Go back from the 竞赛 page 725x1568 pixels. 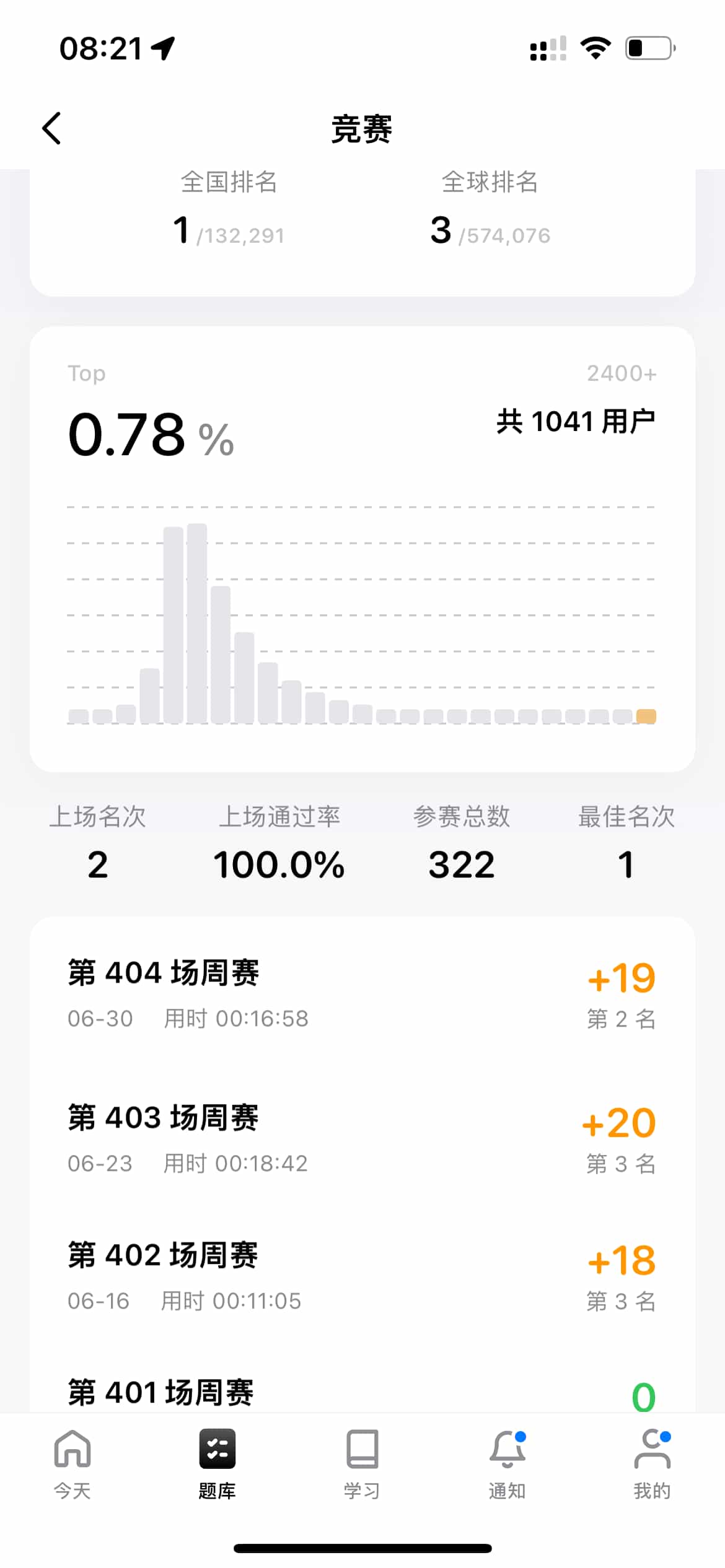point(52,128)
